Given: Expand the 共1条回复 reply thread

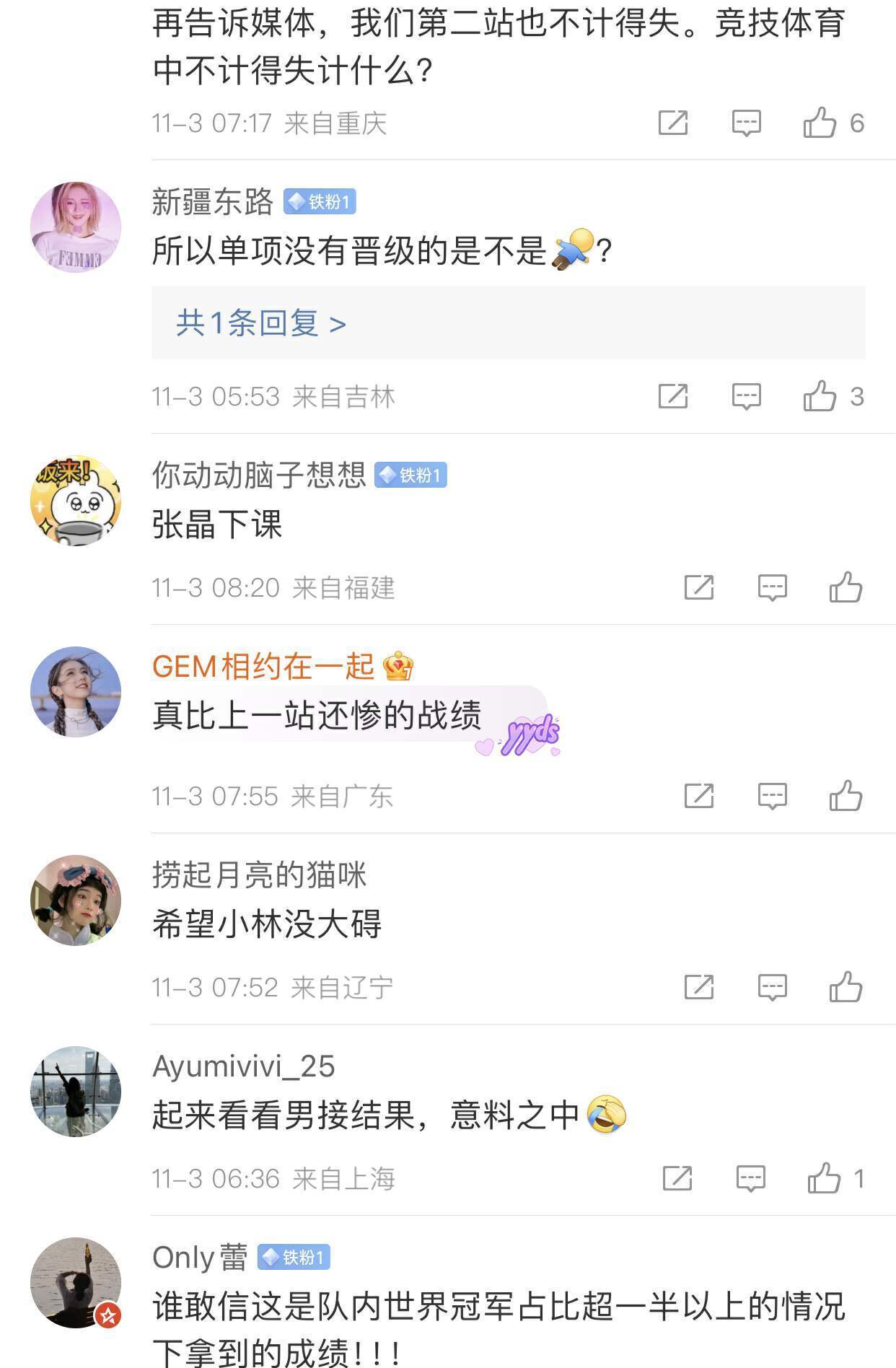Looking at the screenshot, I should (261, 323).
